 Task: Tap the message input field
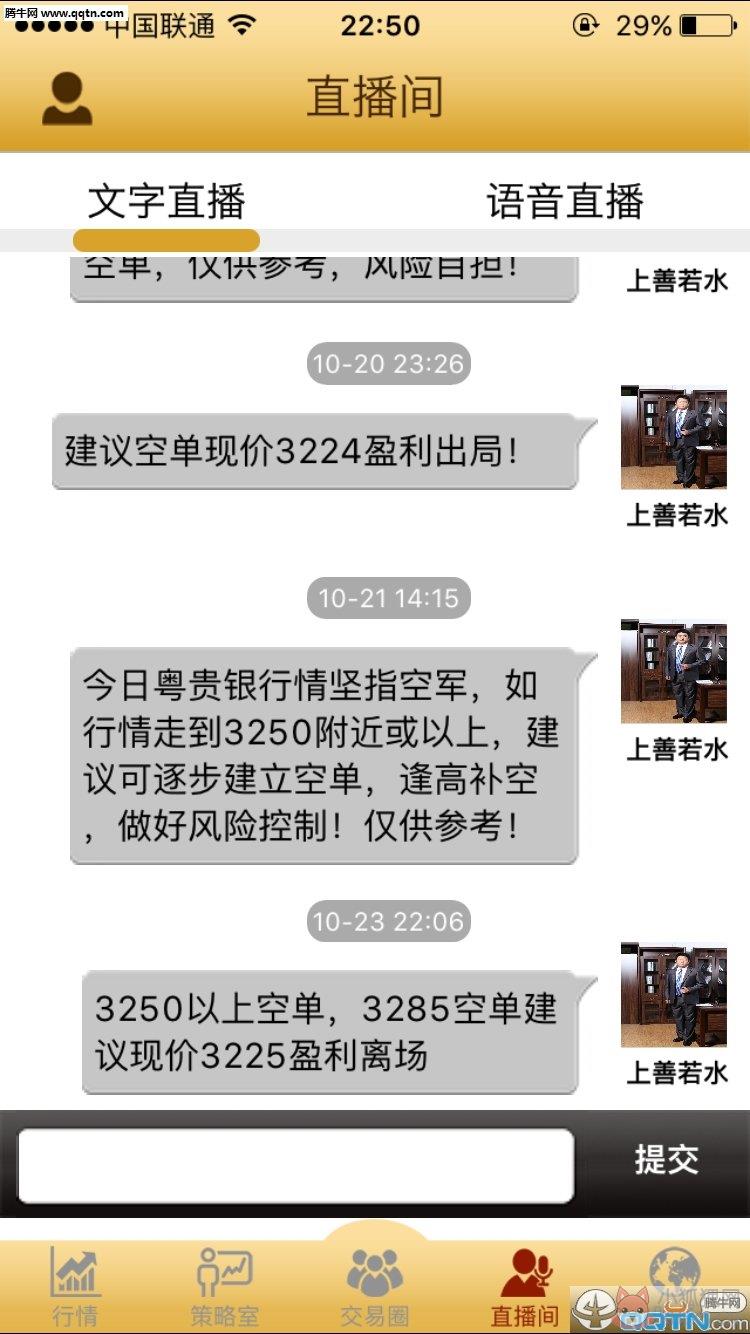pos(296,1165)
